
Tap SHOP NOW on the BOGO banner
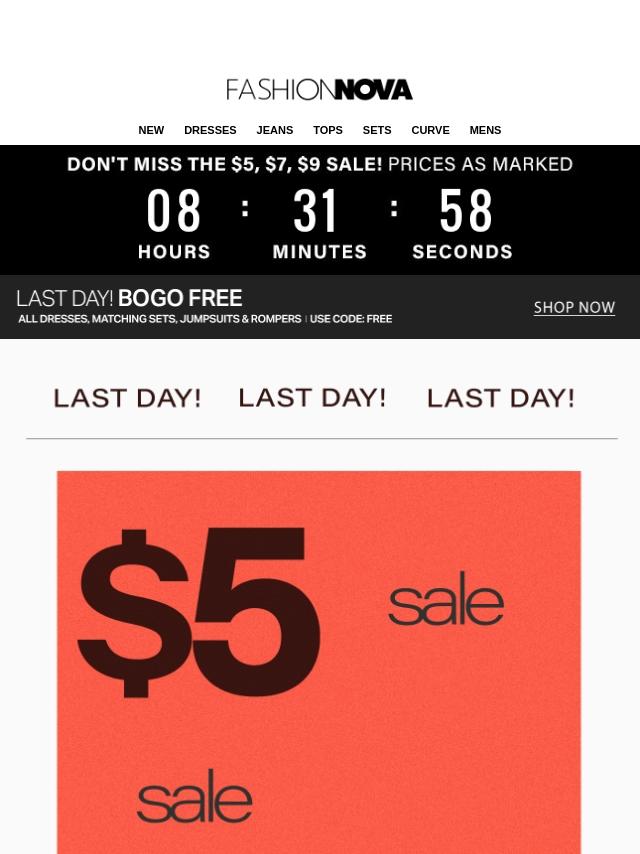coord(574,307)
